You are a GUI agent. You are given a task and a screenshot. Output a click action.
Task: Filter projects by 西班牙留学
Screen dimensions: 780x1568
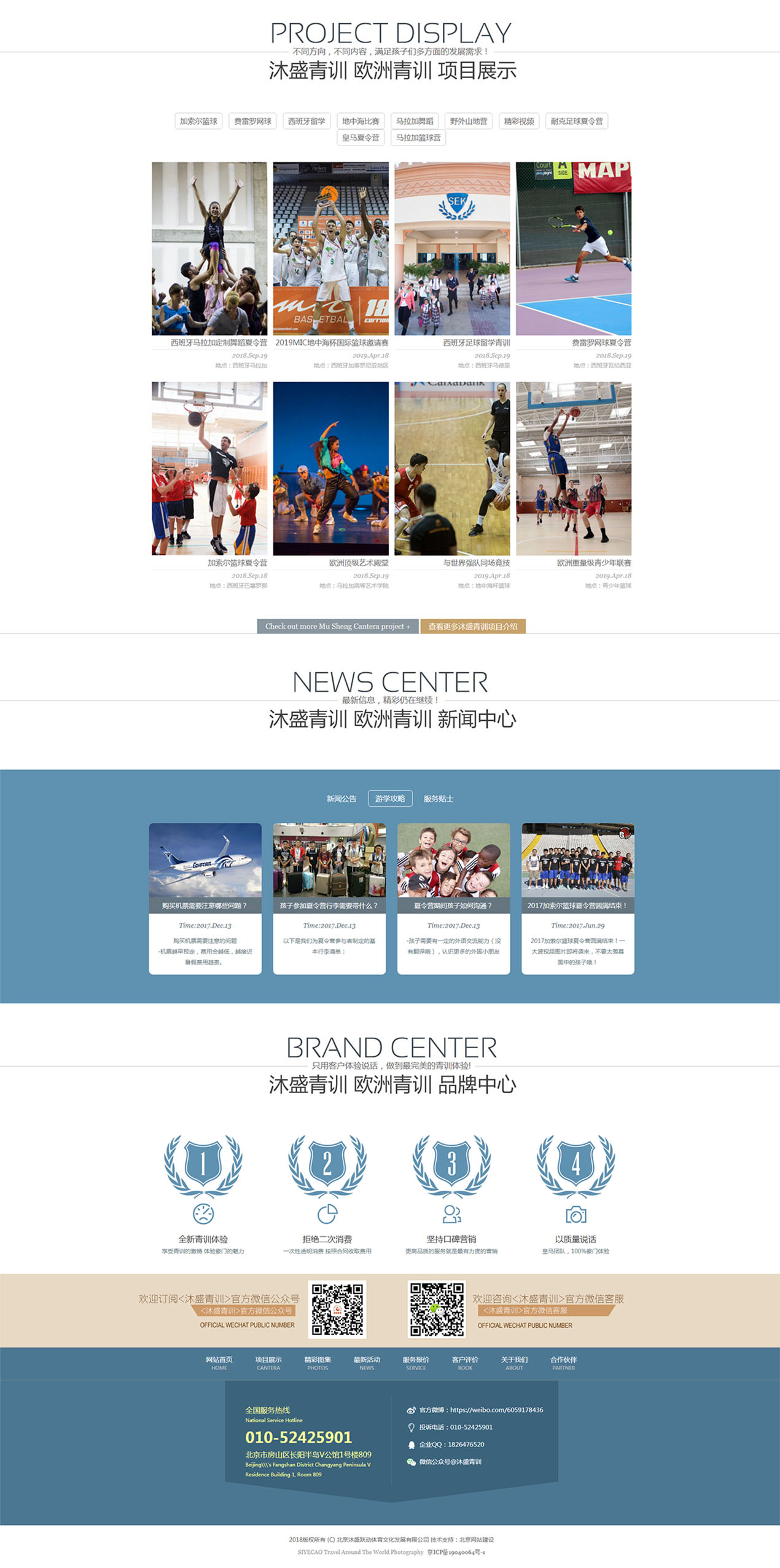pos(306,121)
